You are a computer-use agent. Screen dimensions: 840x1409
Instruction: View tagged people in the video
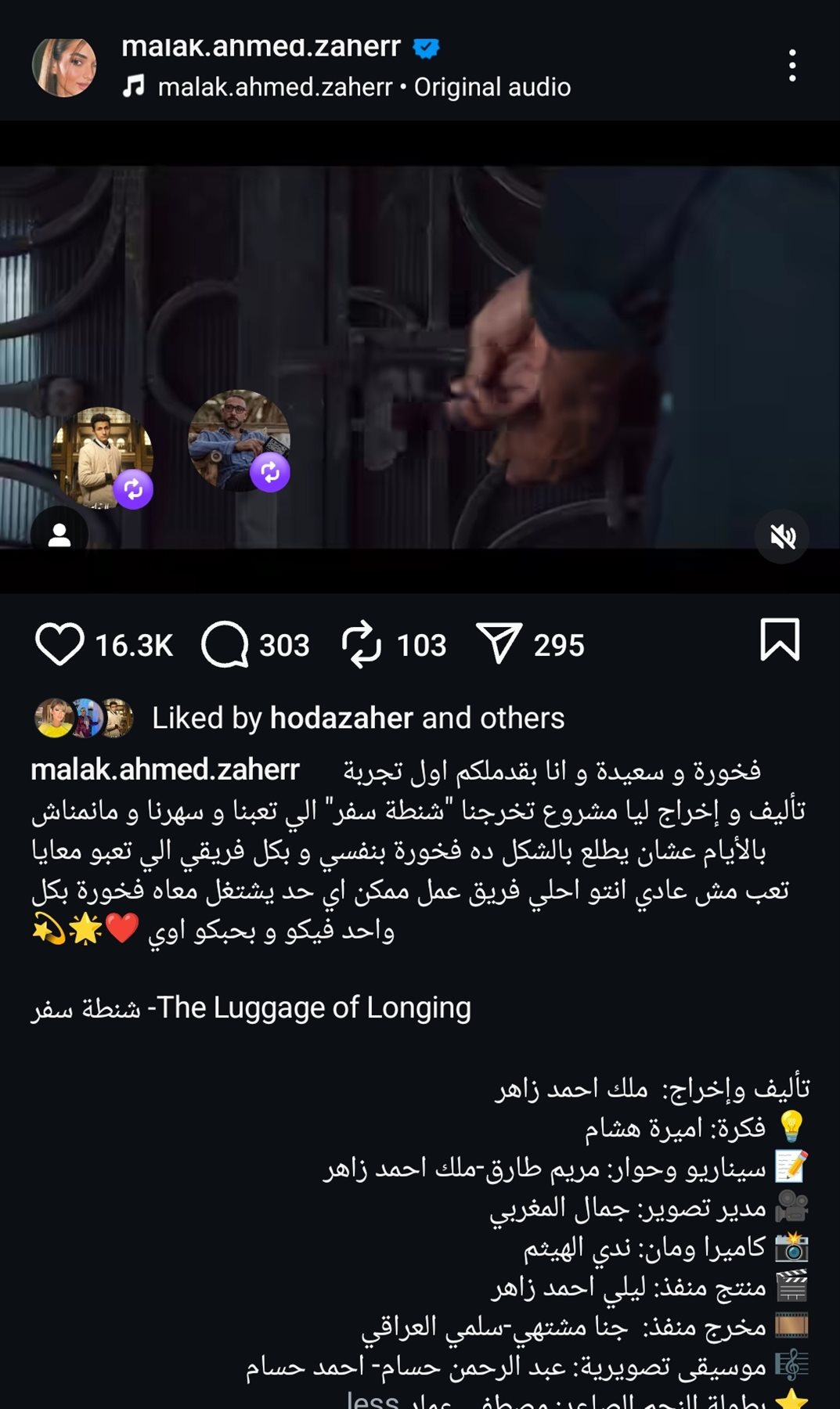pyautogui.click(x=59, y=534)
